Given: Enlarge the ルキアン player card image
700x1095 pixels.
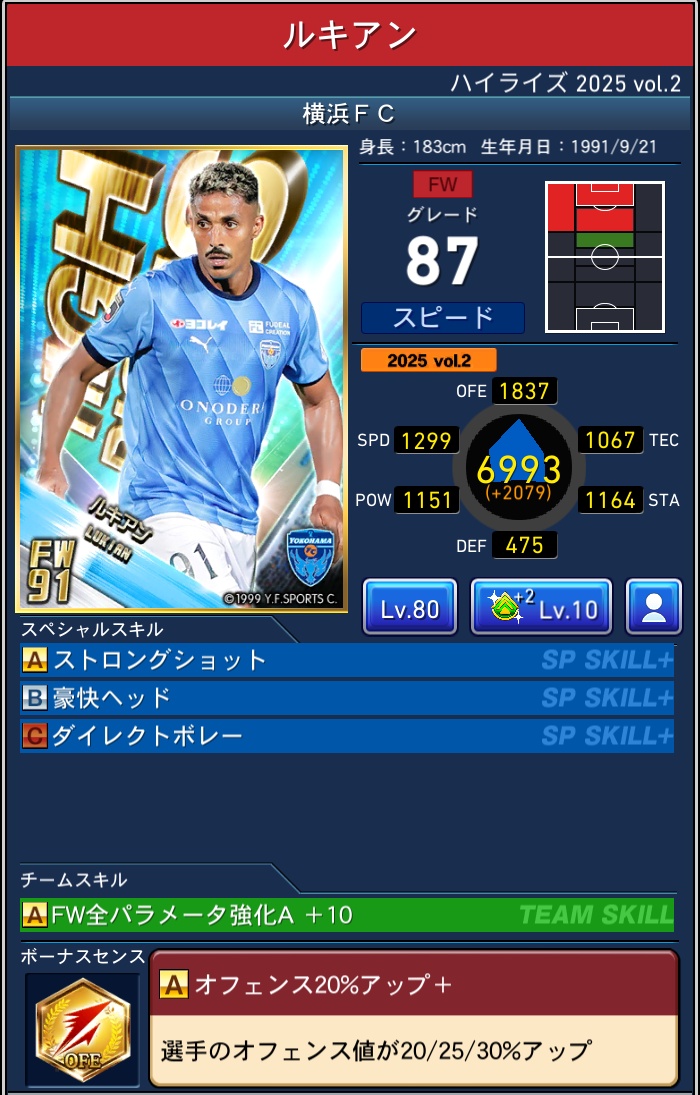Looking at the screenshot, I should pos(181,380).
